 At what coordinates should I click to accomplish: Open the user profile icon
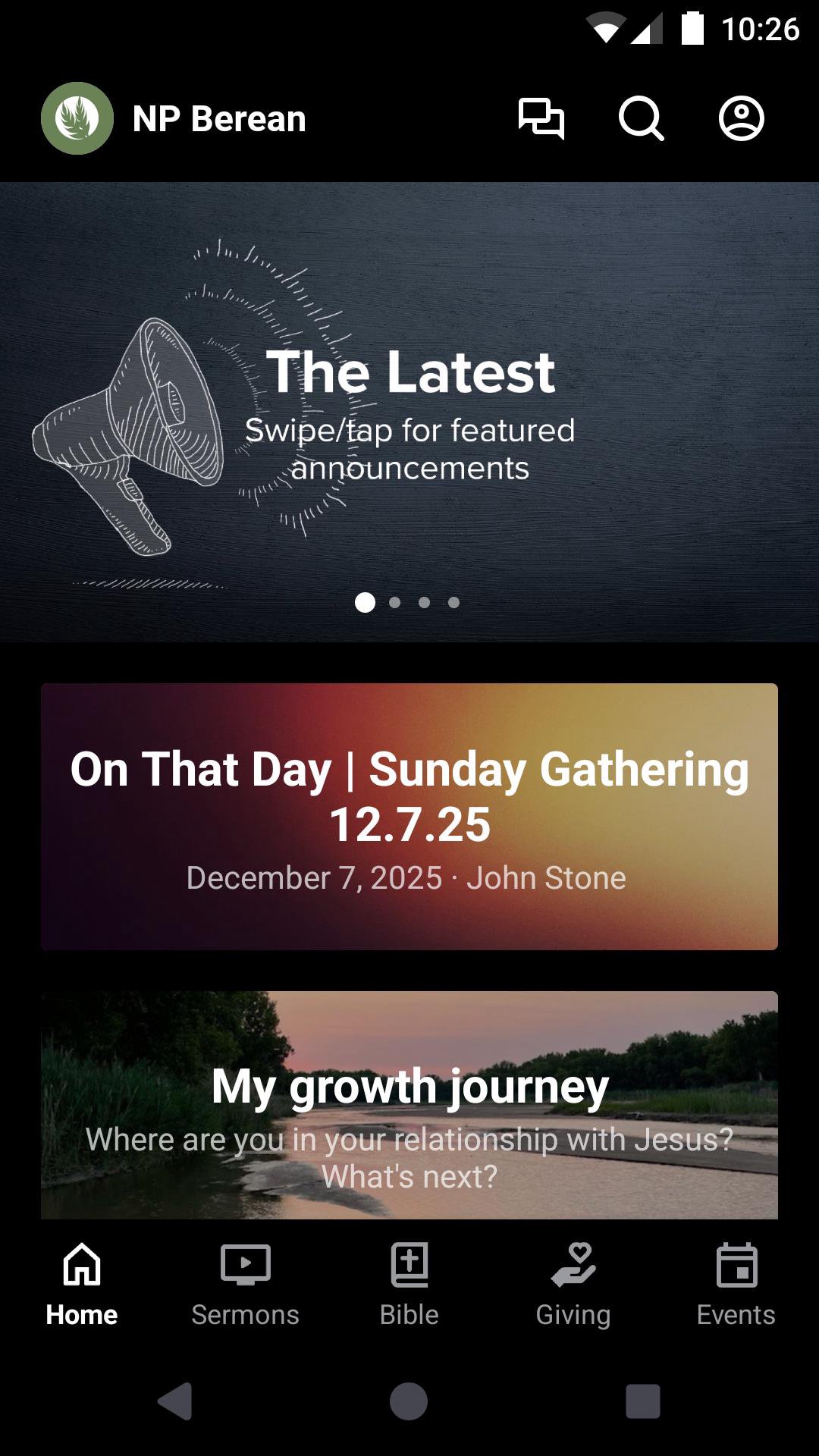point(741,119)
